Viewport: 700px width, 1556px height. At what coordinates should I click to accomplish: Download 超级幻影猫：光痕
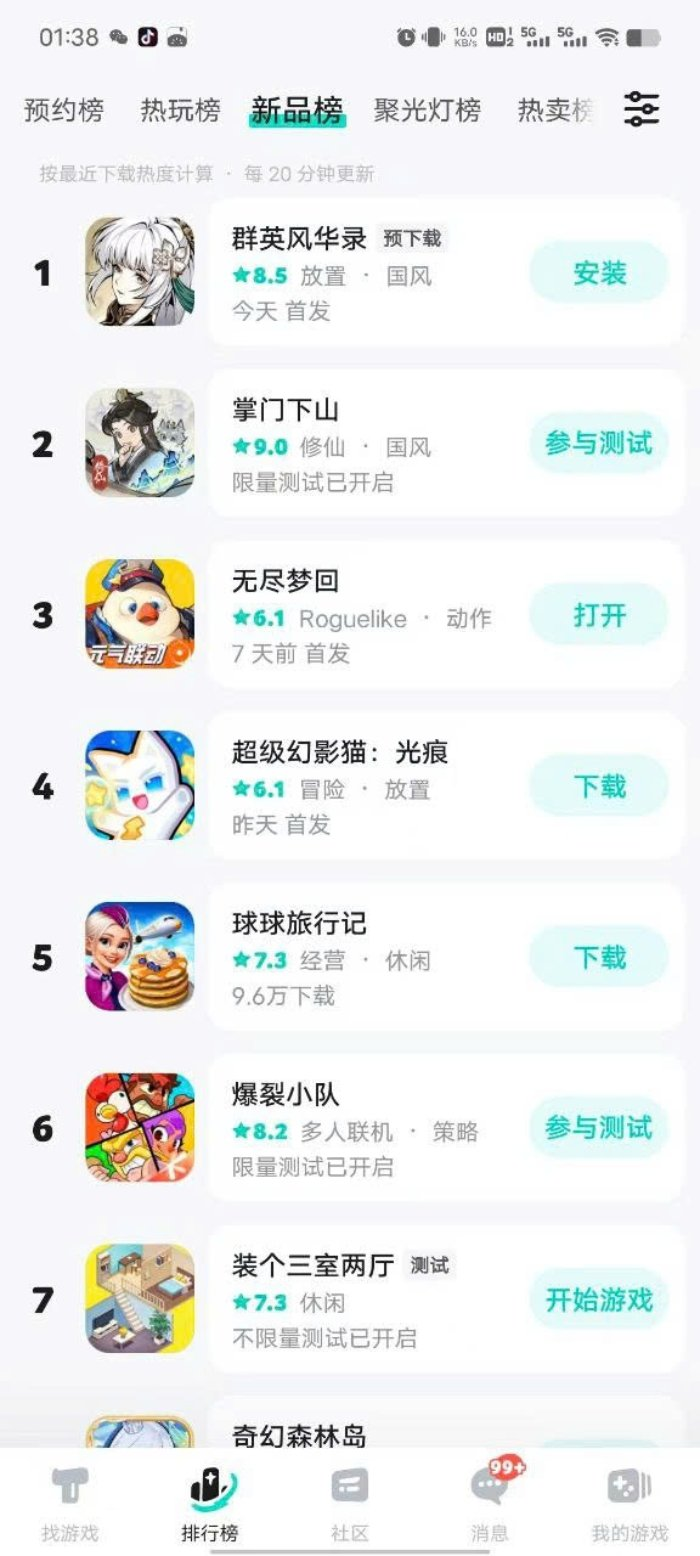coord(599,786)
